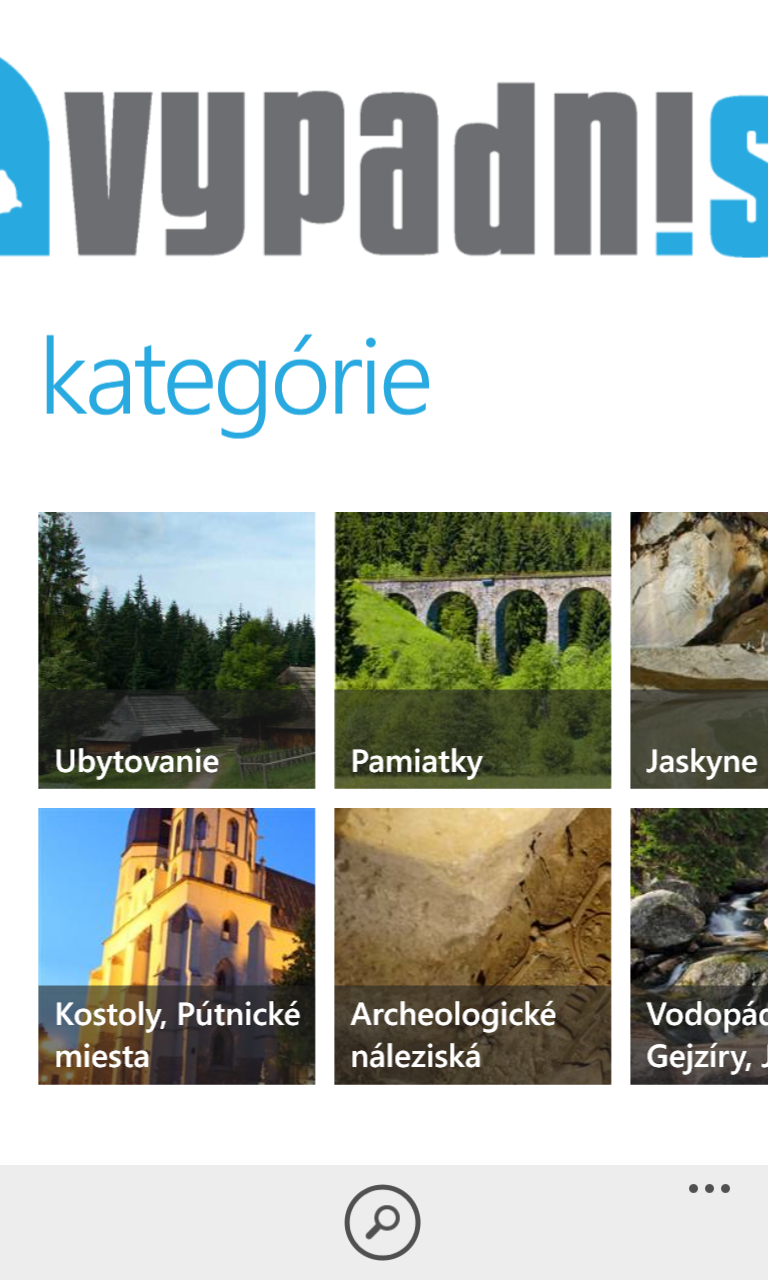Open the Ubytovanie category tile
The width and height of the screenshot is (768, 1280).
(x=177, y=650)
